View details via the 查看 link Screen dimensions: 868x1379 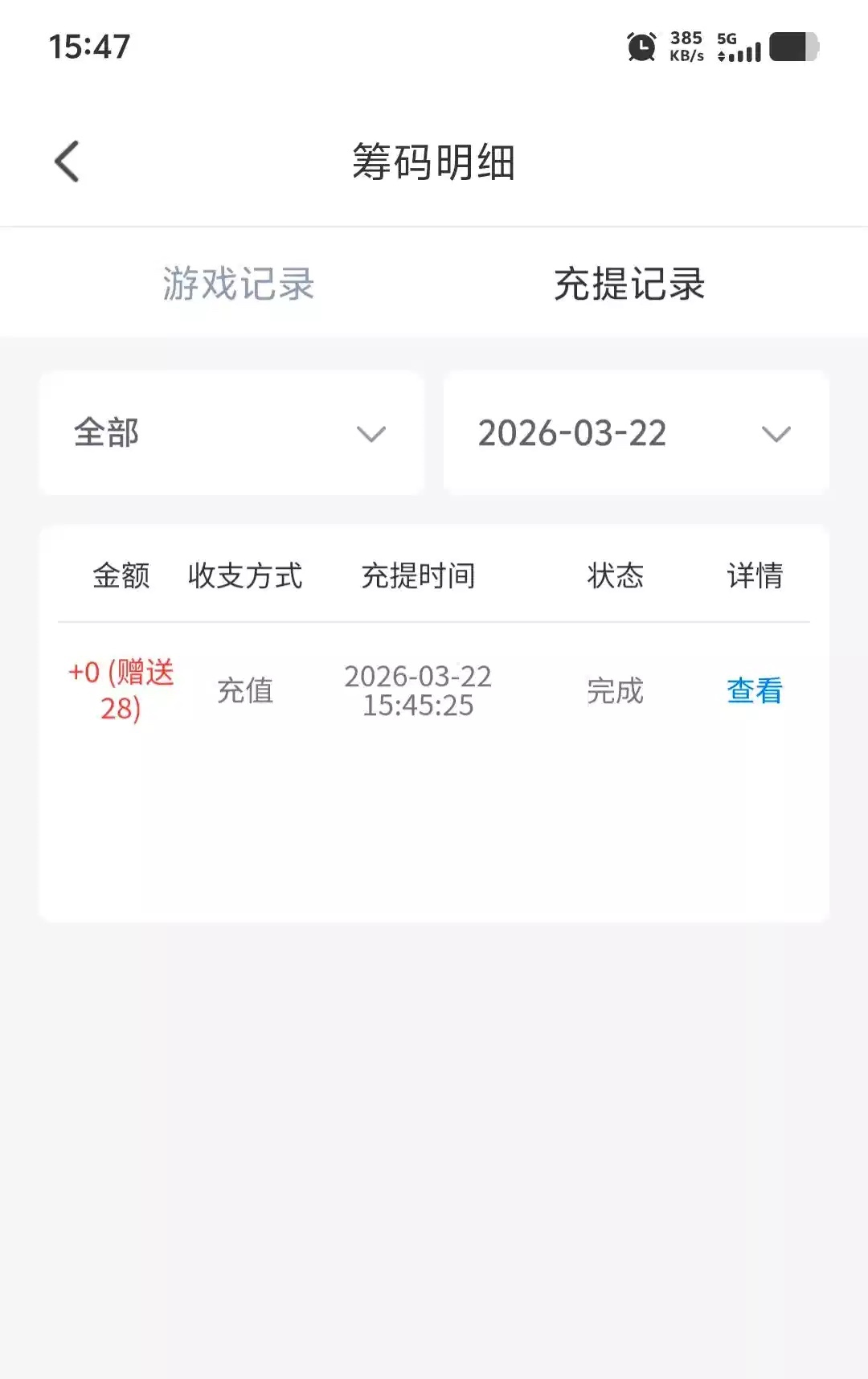pos(753,690)
